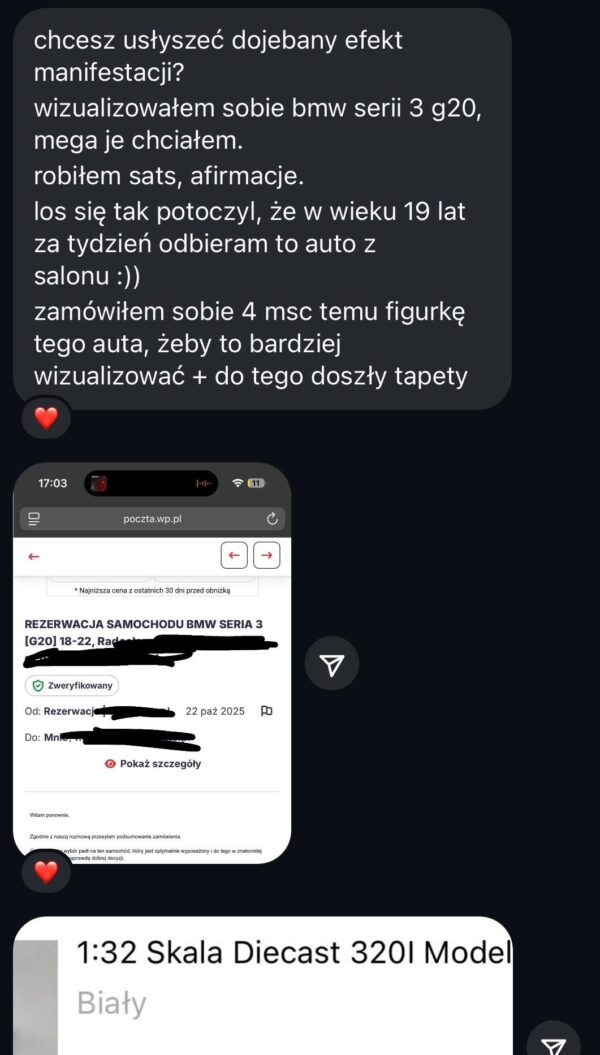Tap the heart reaction under the email screenshot
This screenshot has width=600, height=1055.
[x=46, y=872]
